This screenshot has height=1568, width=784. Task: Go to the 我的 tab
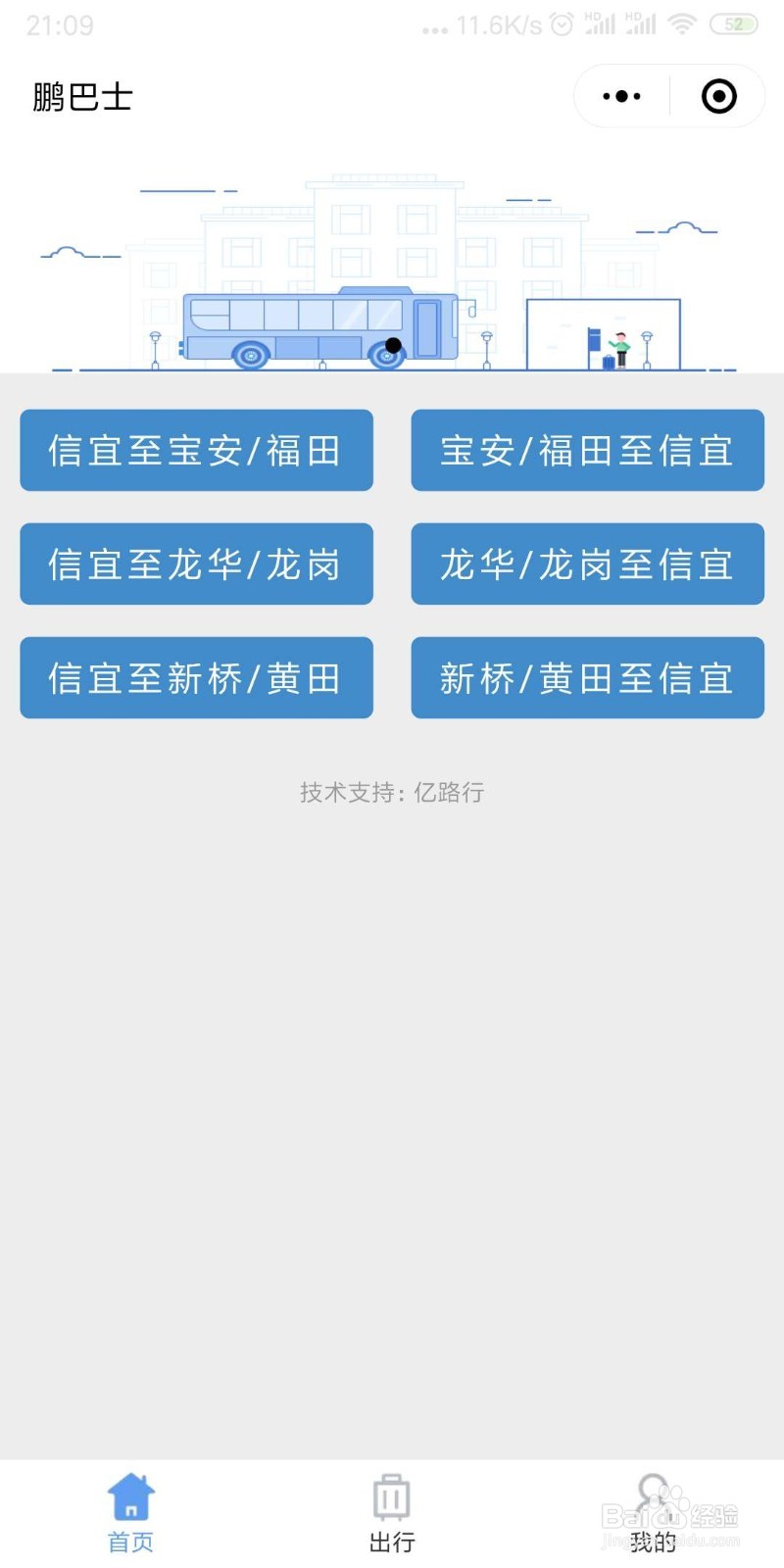click(653, 1514)
